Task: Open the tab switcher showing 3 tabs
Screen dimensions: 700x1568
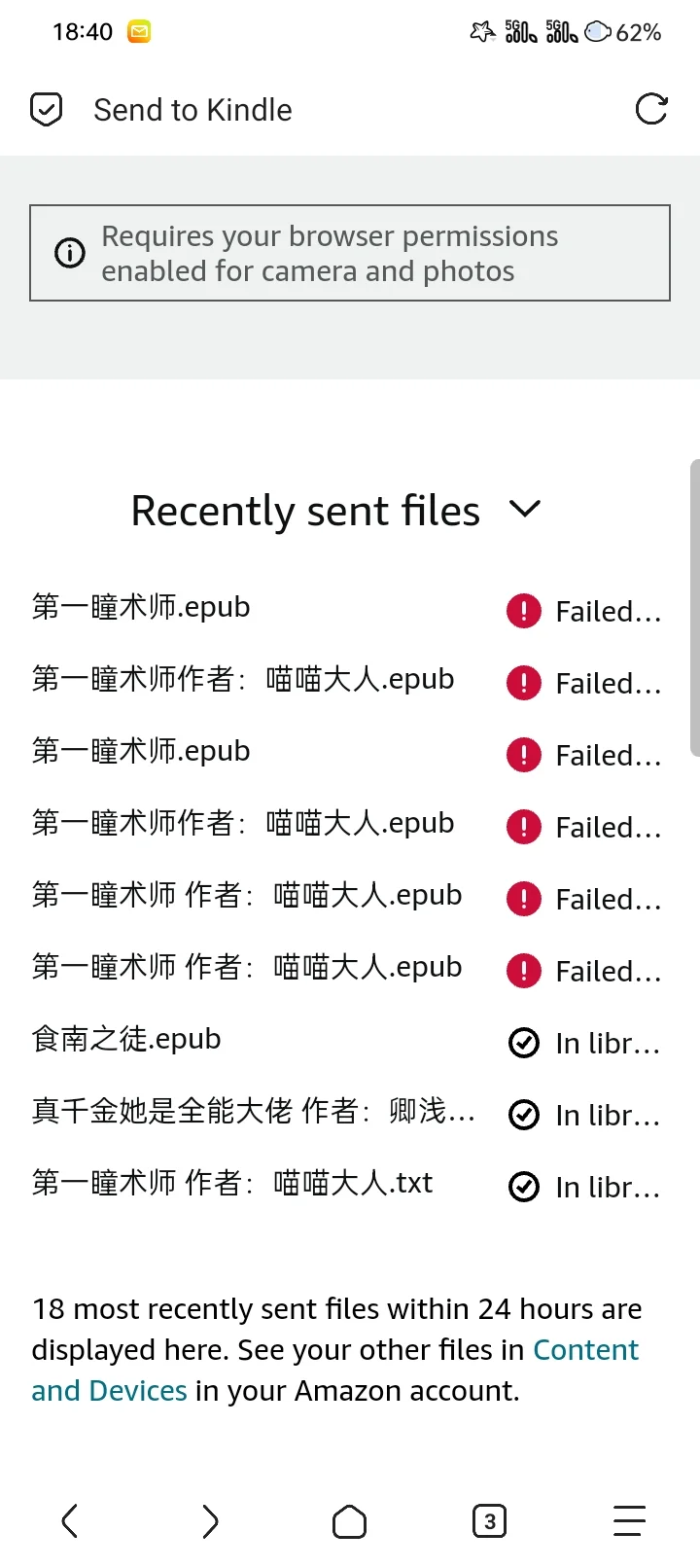Action: pyautogui.click(x=489, y=1521)
